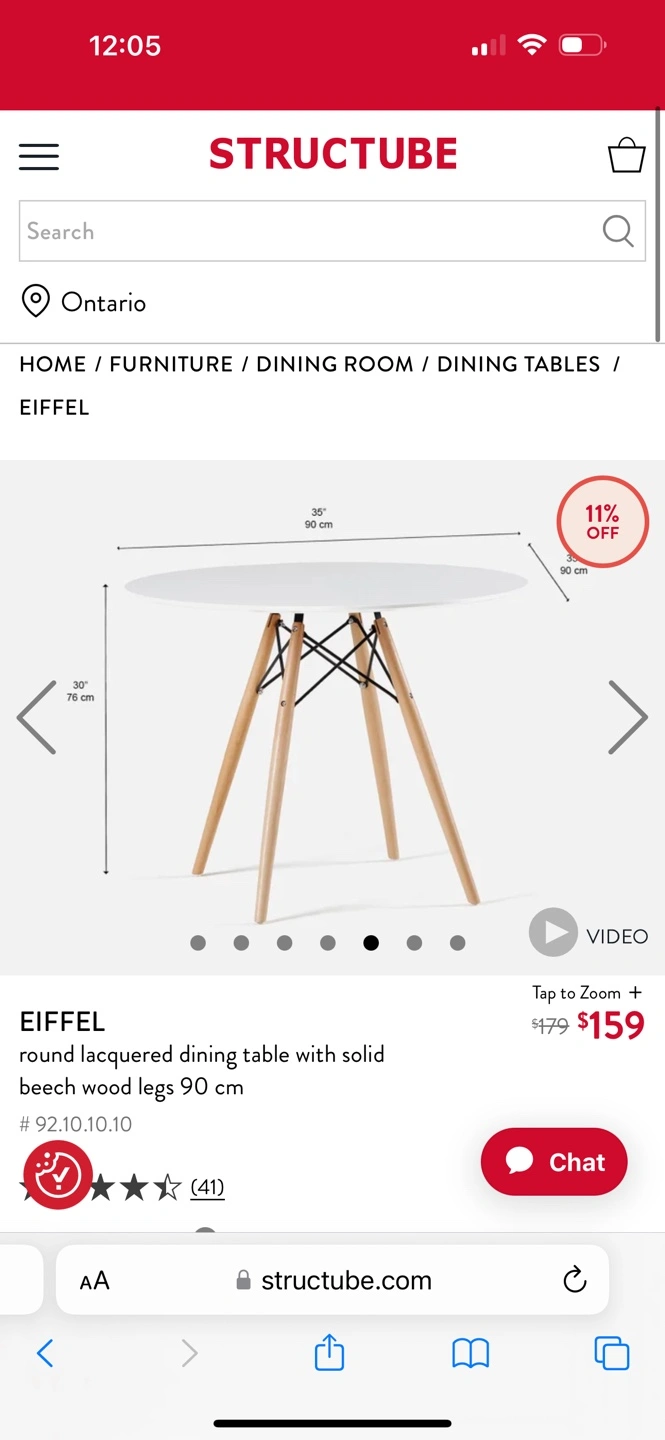
Task: Open Safari bookmarks
Action: tap(470, 1353)
